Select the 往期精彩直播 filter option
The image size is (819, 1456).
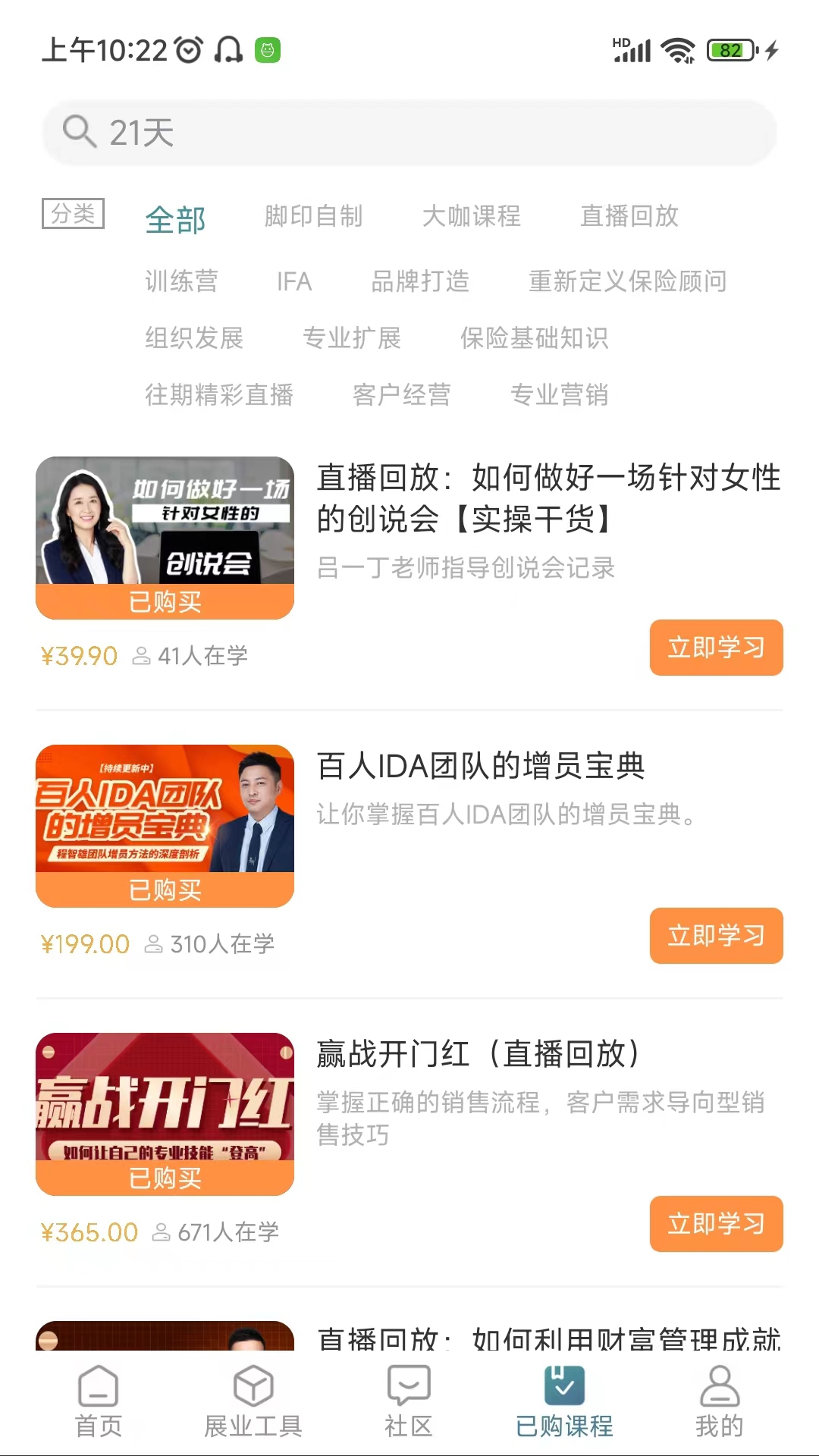(221, 395)
